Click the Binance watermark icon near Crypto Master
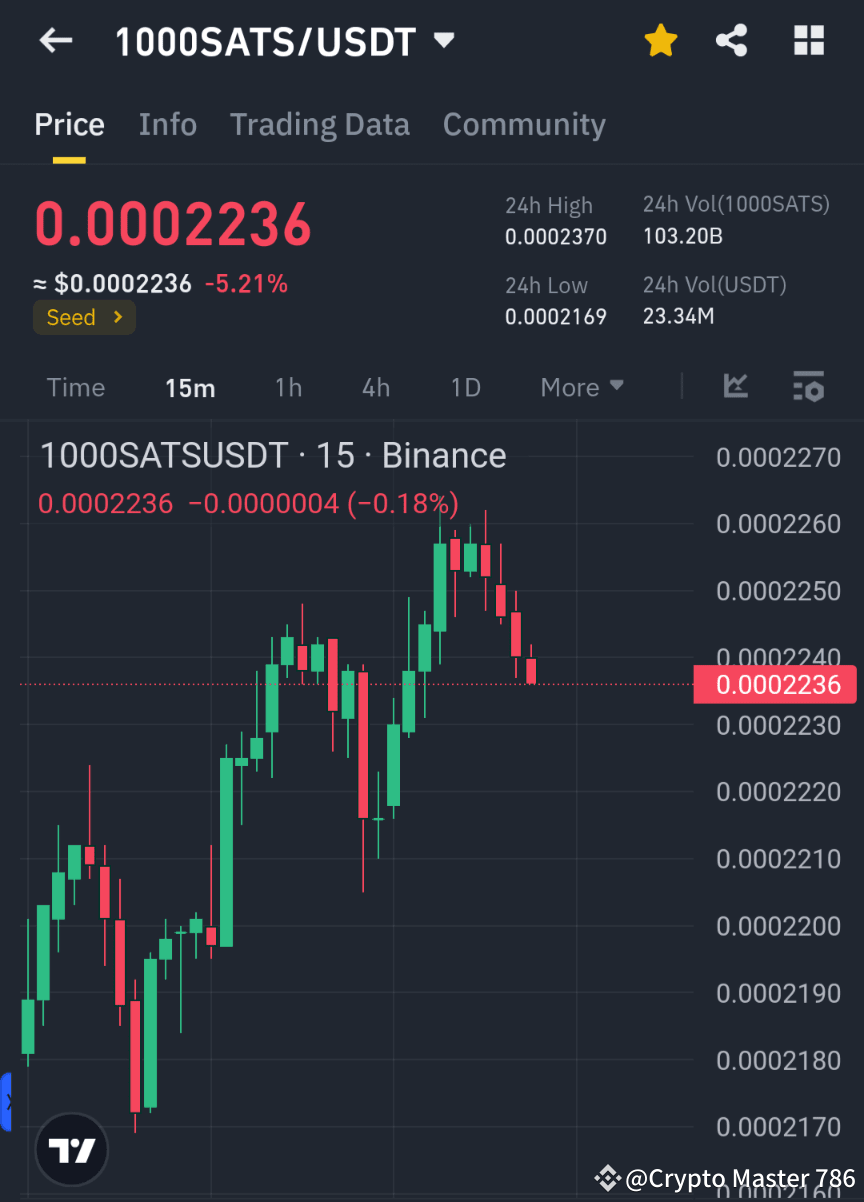The width and height of the screenshot is (864, 1202). pos(607,1178)
